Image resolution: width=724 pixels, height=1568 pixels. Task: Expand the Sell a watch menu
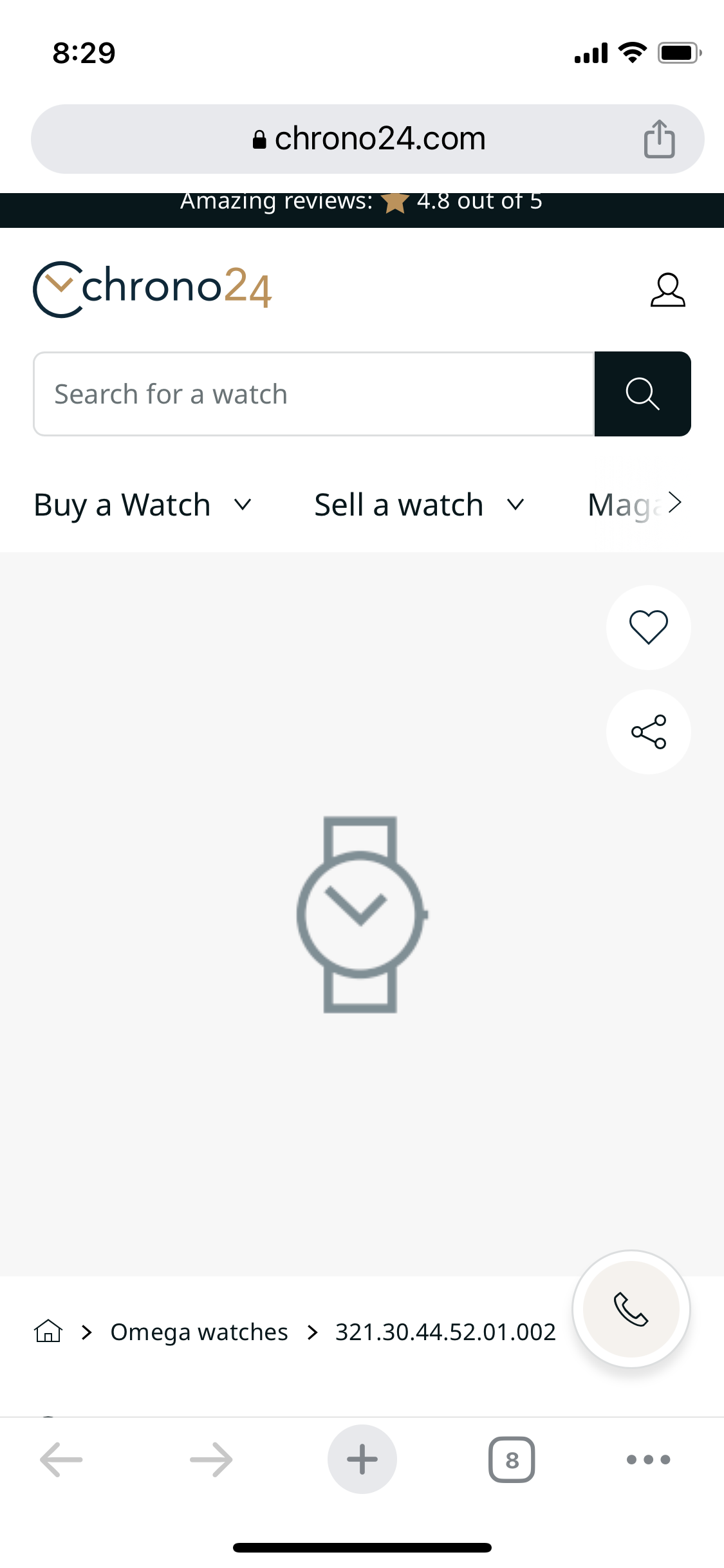coord(419,505)
